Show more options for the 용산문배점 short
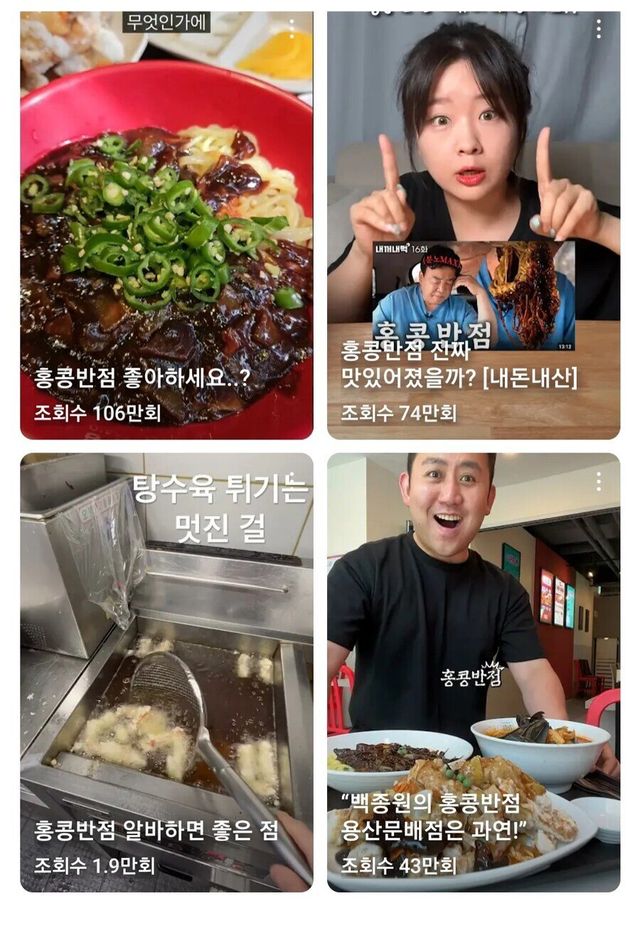Screen dimensions: 640x939 pyautogui.click(x=598, y=482)
